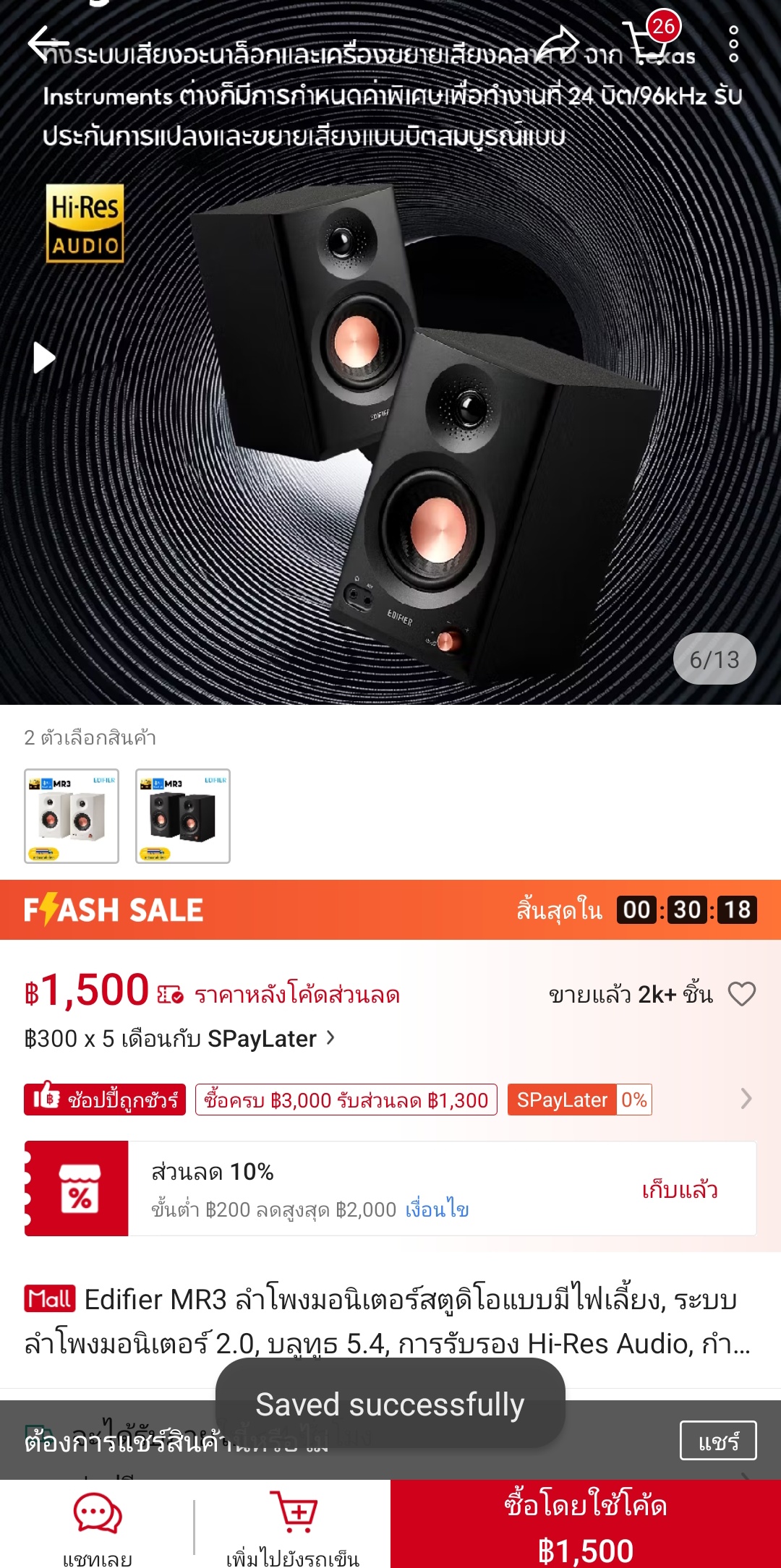Select the white MR3 speaker variant

pyautogui.click(x=72, y=815)
